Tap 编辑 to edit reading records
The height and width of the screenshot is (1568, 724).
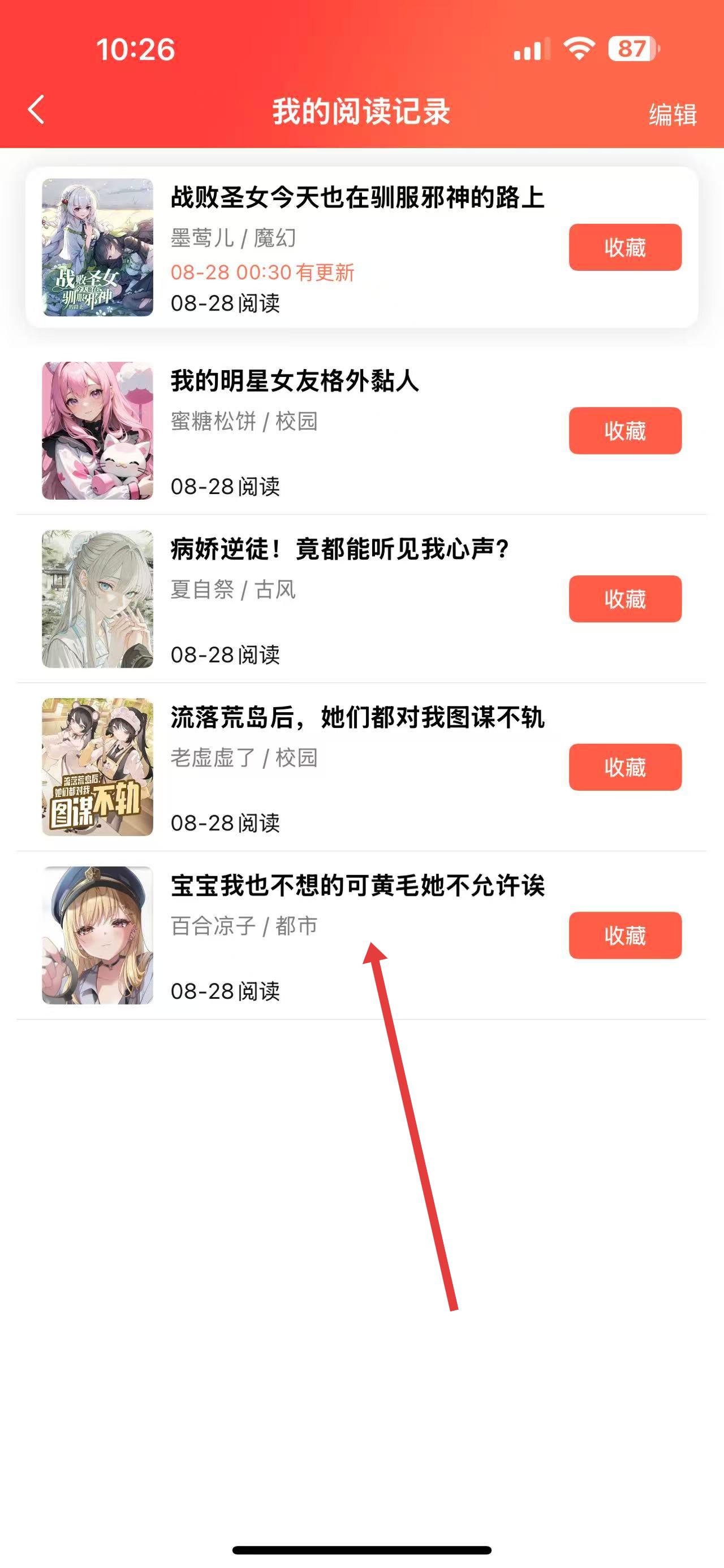(x=671, y=114)
